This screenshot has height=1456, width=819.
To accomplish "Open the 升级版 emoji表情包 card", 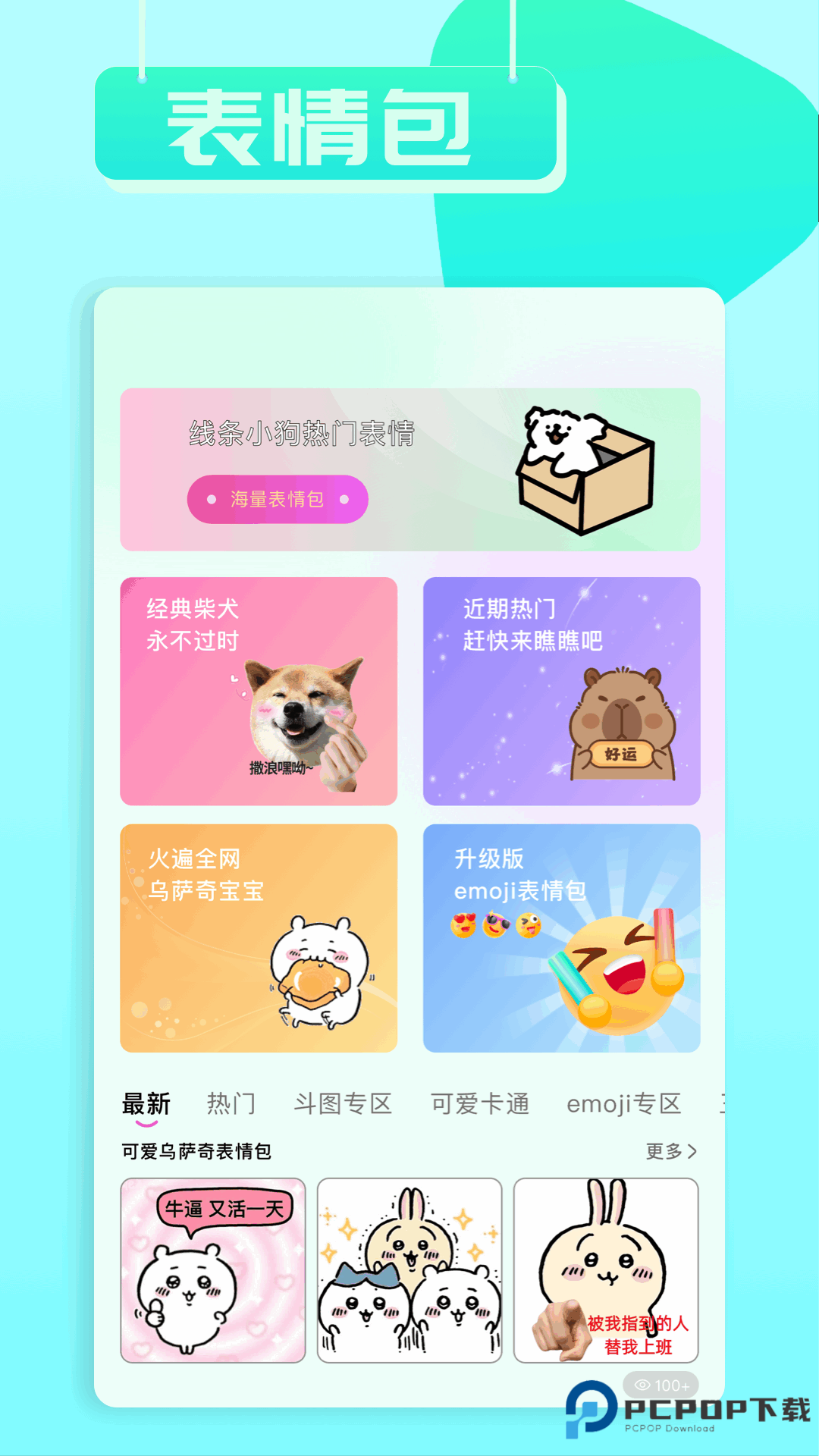I will (x=563, y=938).
